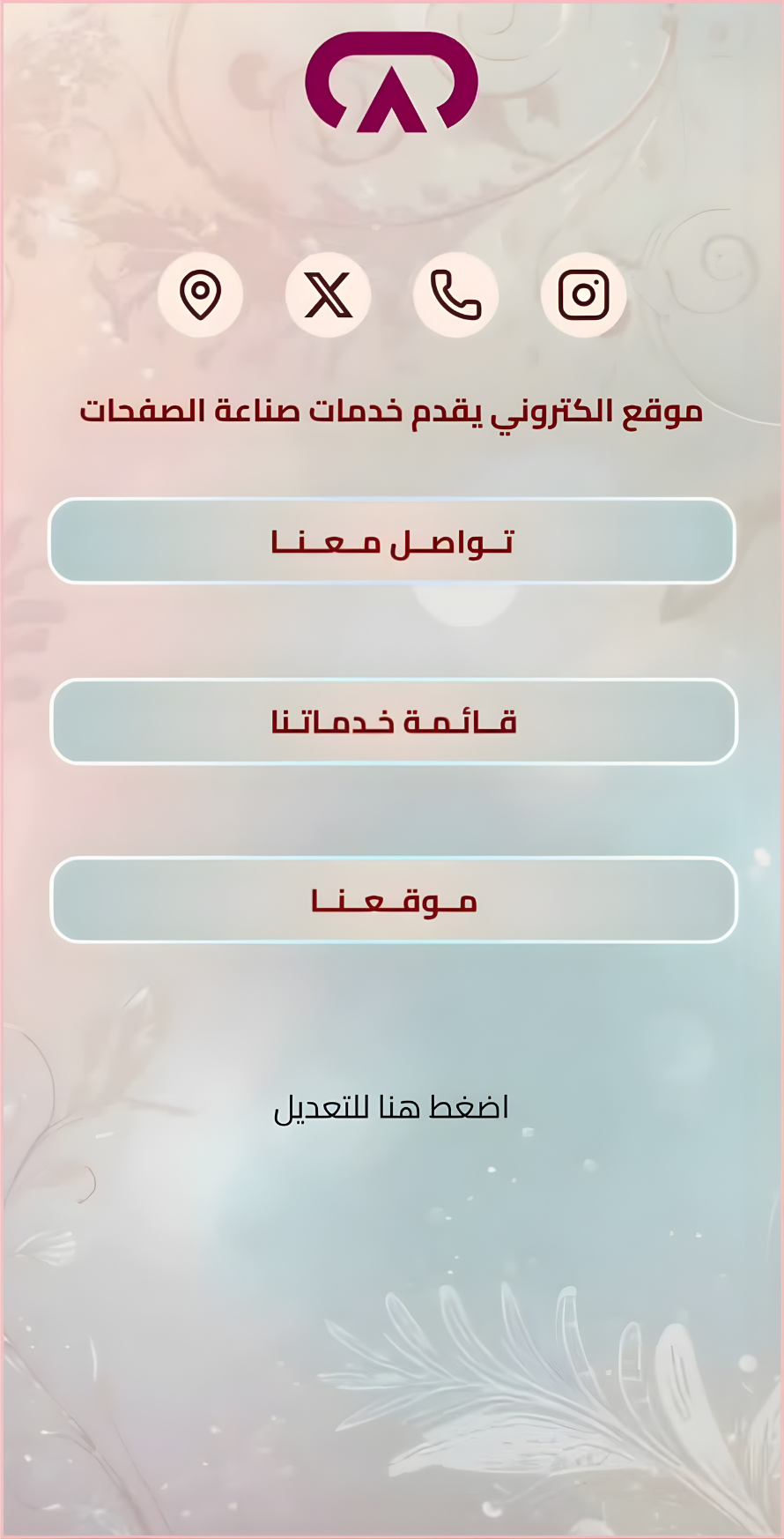Open the X (Twitter) icon

tap(328, 295)
